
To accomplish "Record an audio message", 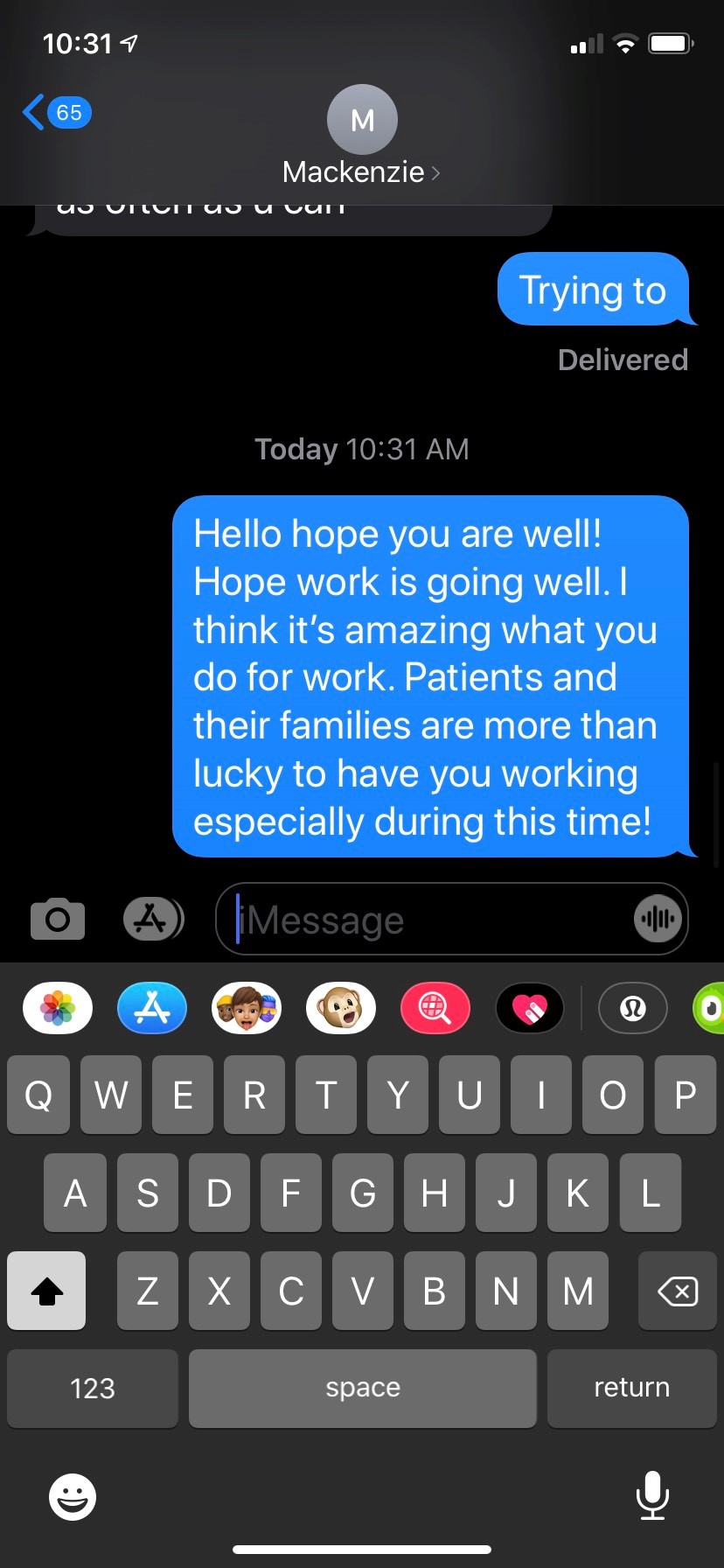I will point(658,919).
